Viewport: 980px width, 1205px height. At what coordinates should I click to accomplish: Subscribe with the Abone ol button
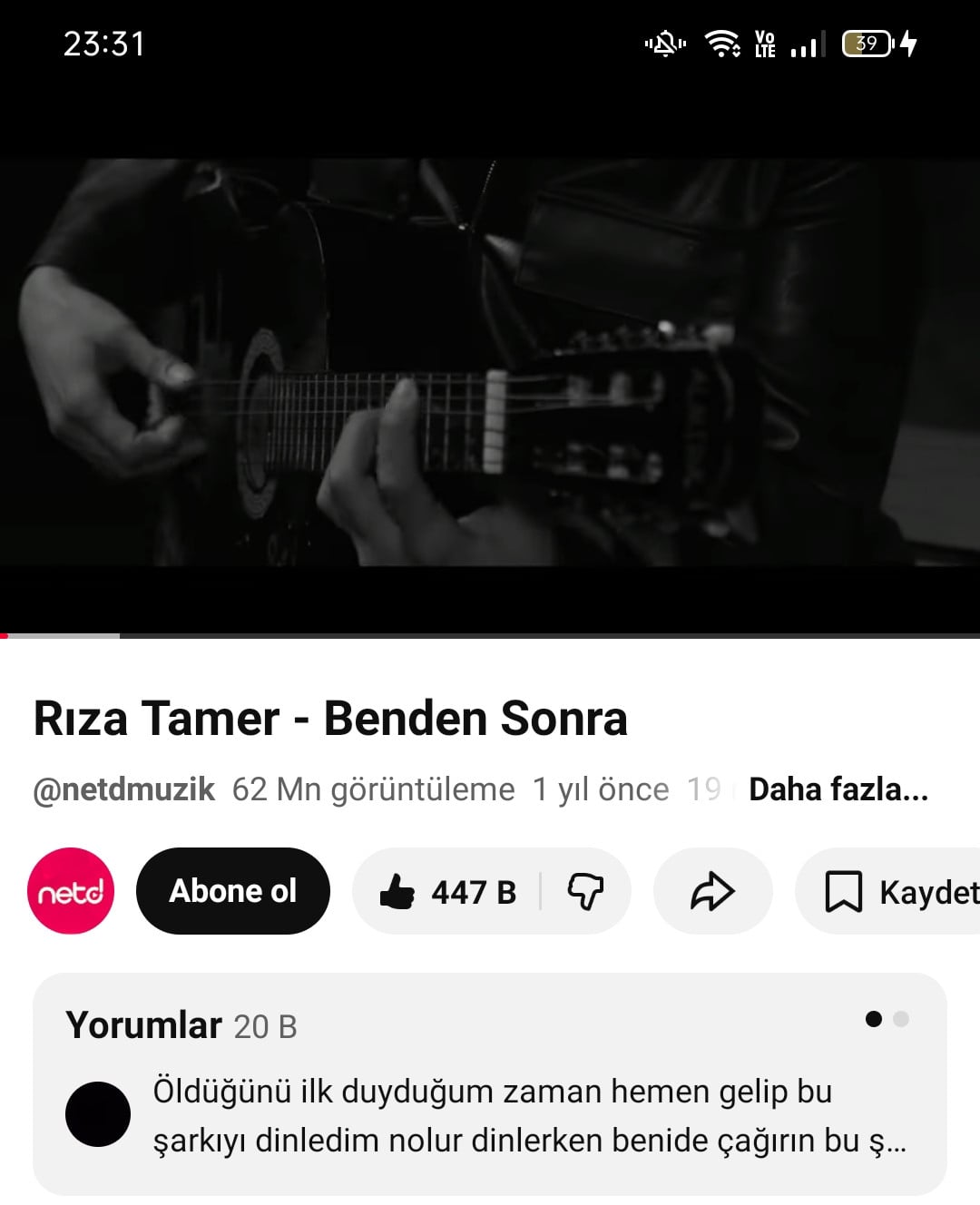point(233,891)
